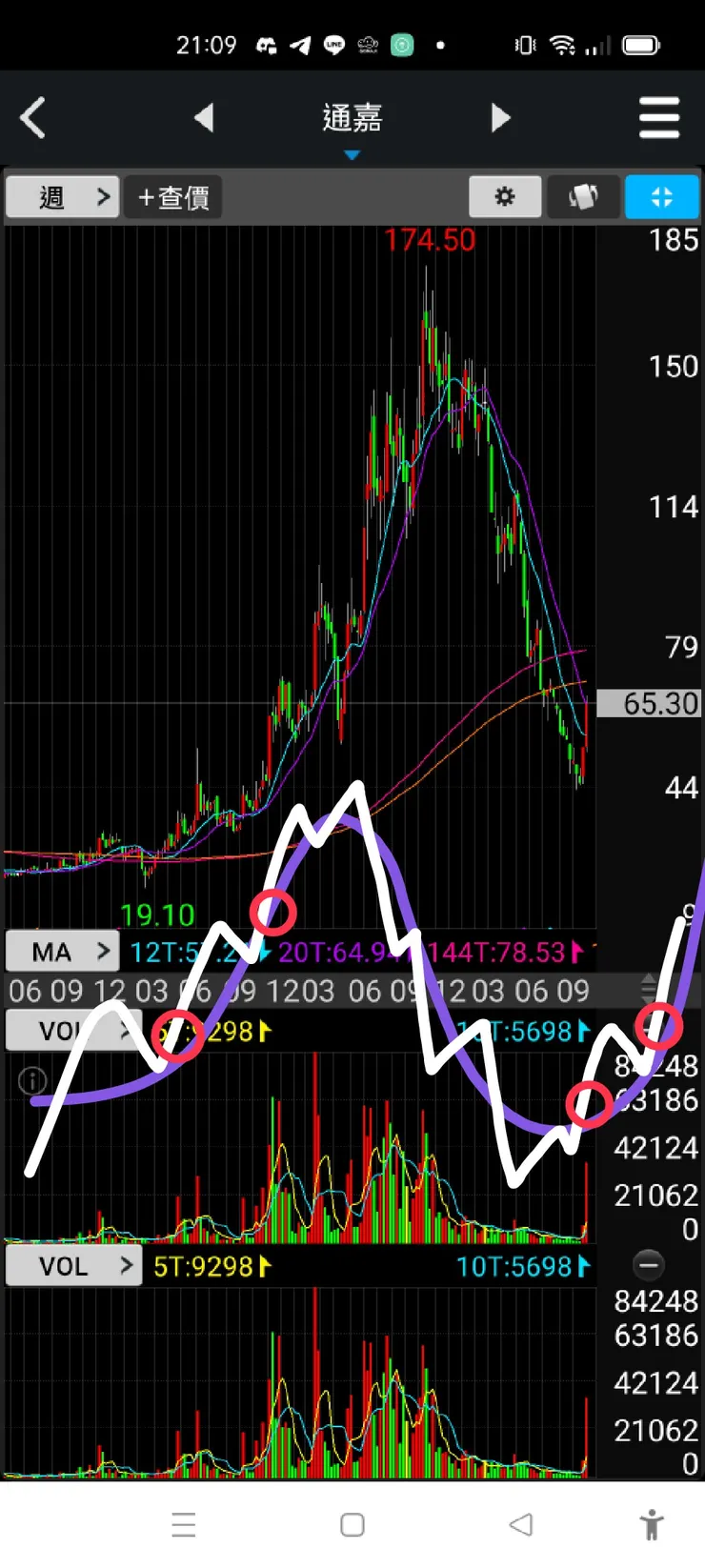Open chart settings gear

pyautogui.click(x=505, y=197)
